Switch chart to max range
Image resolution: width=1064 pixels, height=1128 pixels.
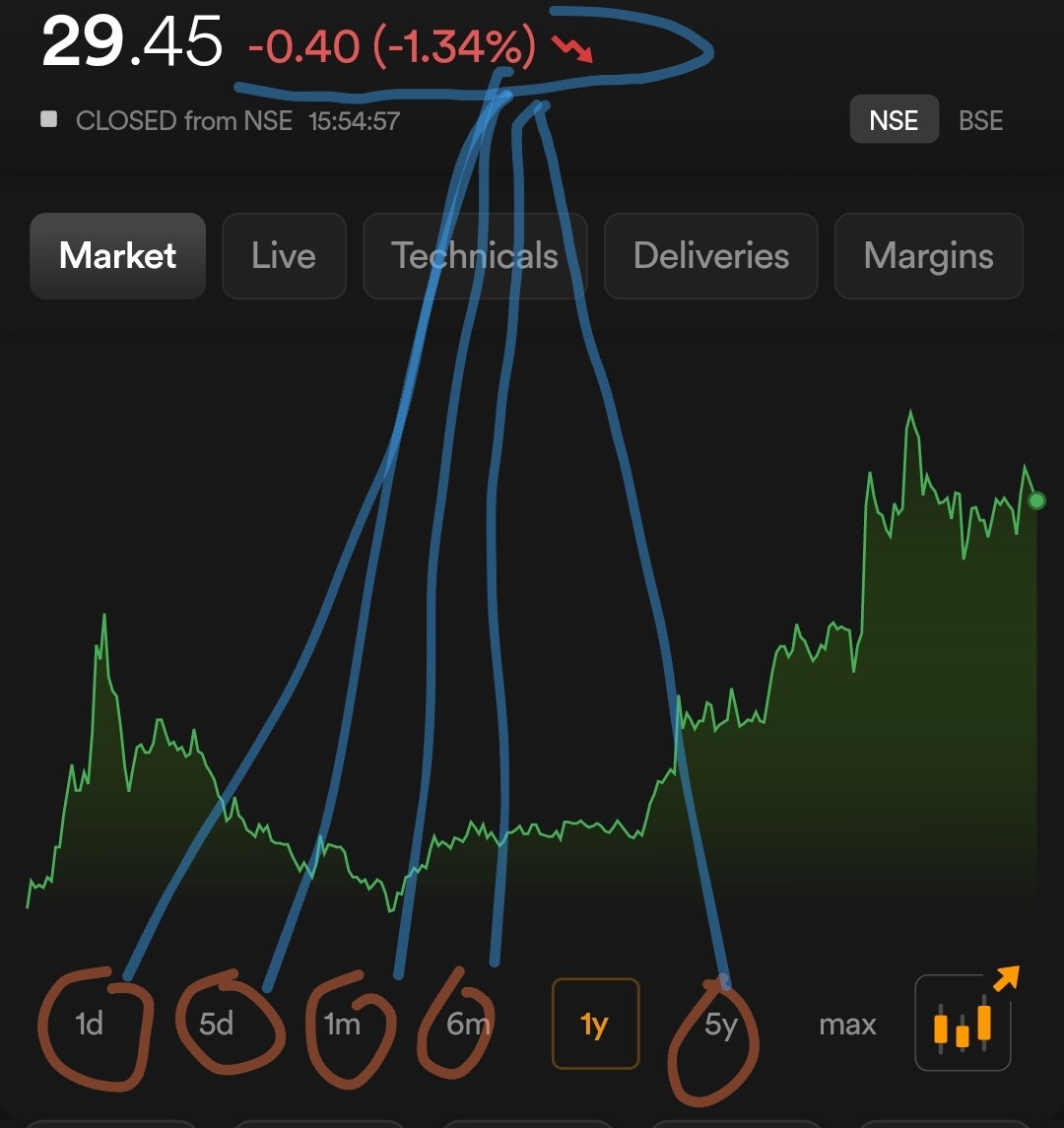tap(847, 1025)
